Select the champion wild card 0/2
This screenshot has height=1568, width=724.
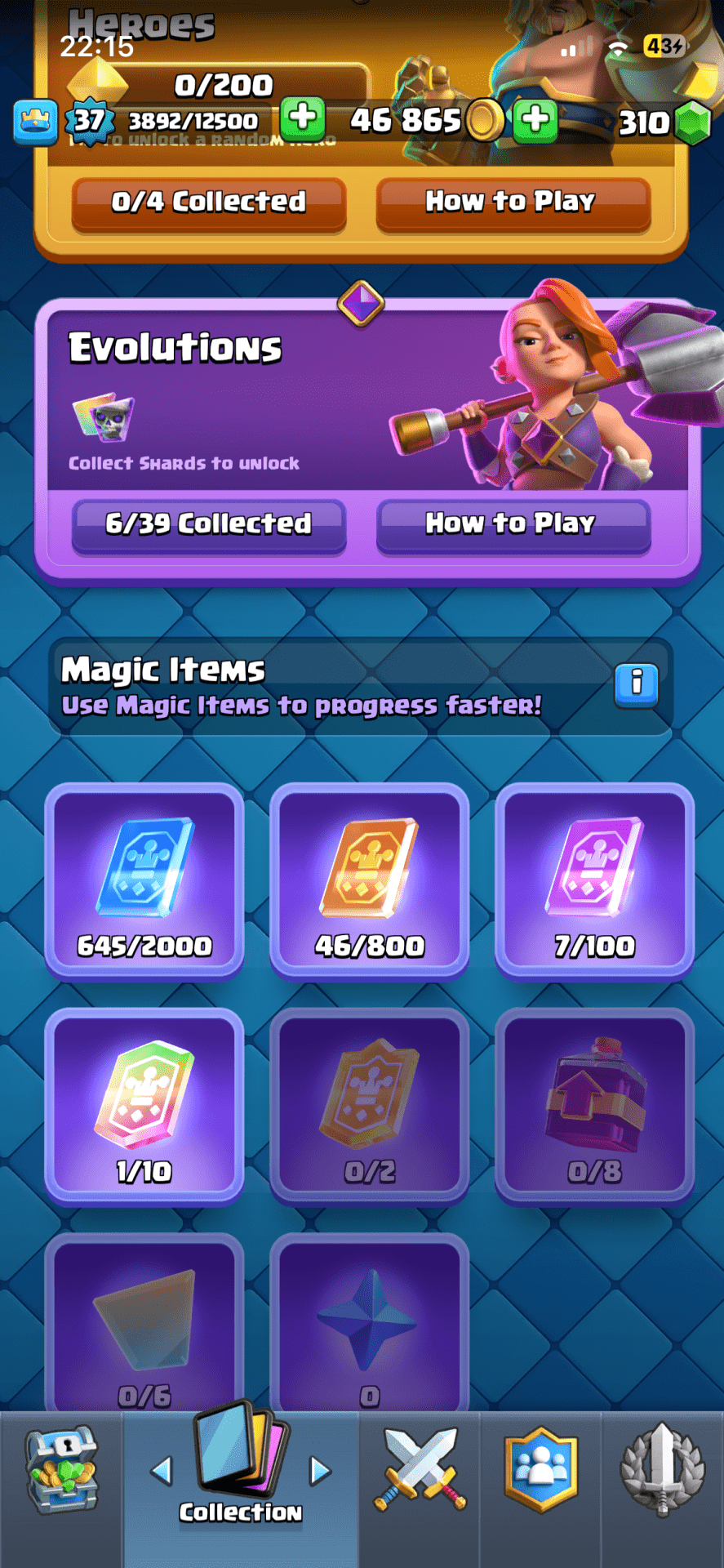[370, 1106]
